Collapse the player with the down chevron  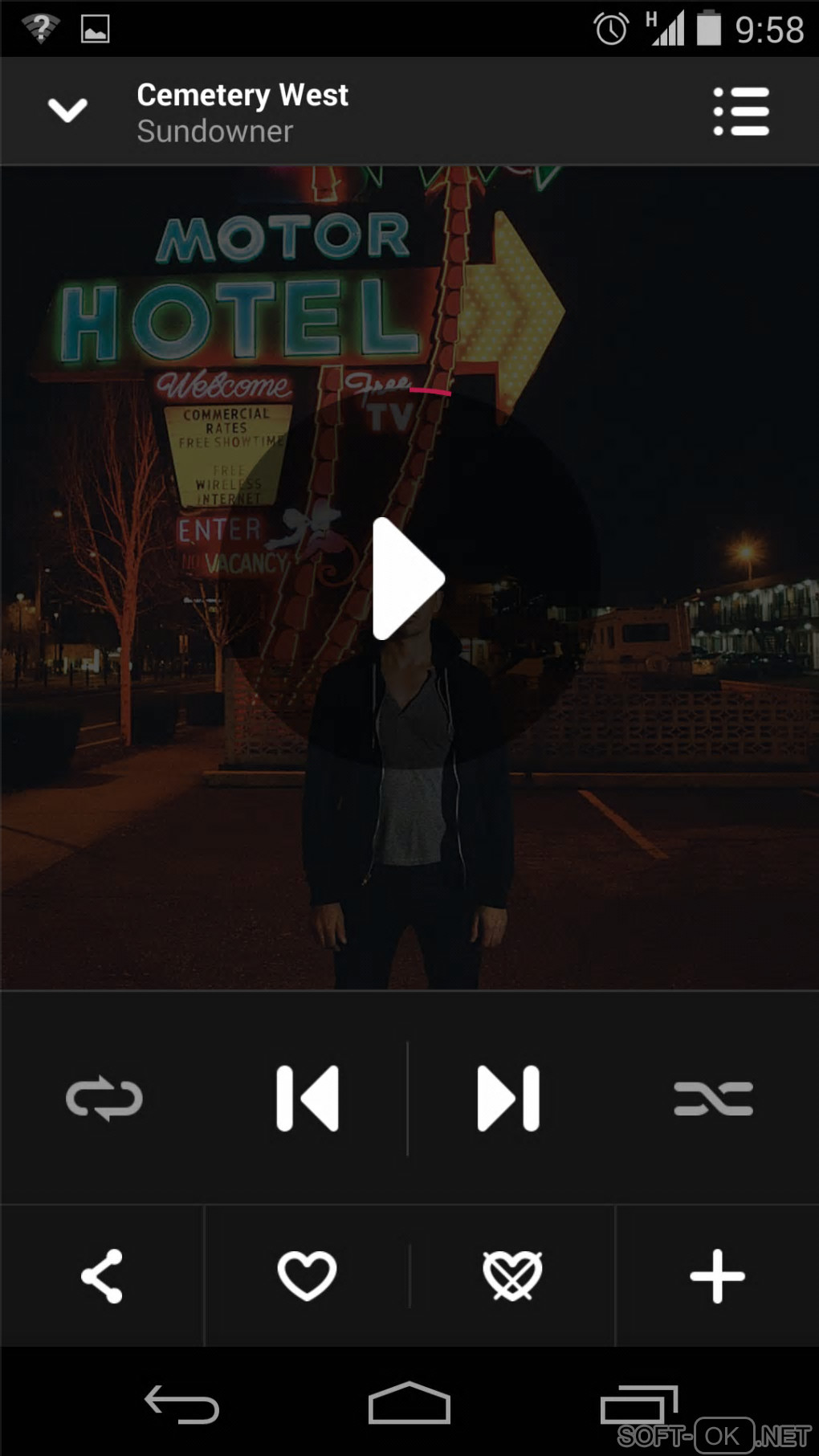coord(67,110)
